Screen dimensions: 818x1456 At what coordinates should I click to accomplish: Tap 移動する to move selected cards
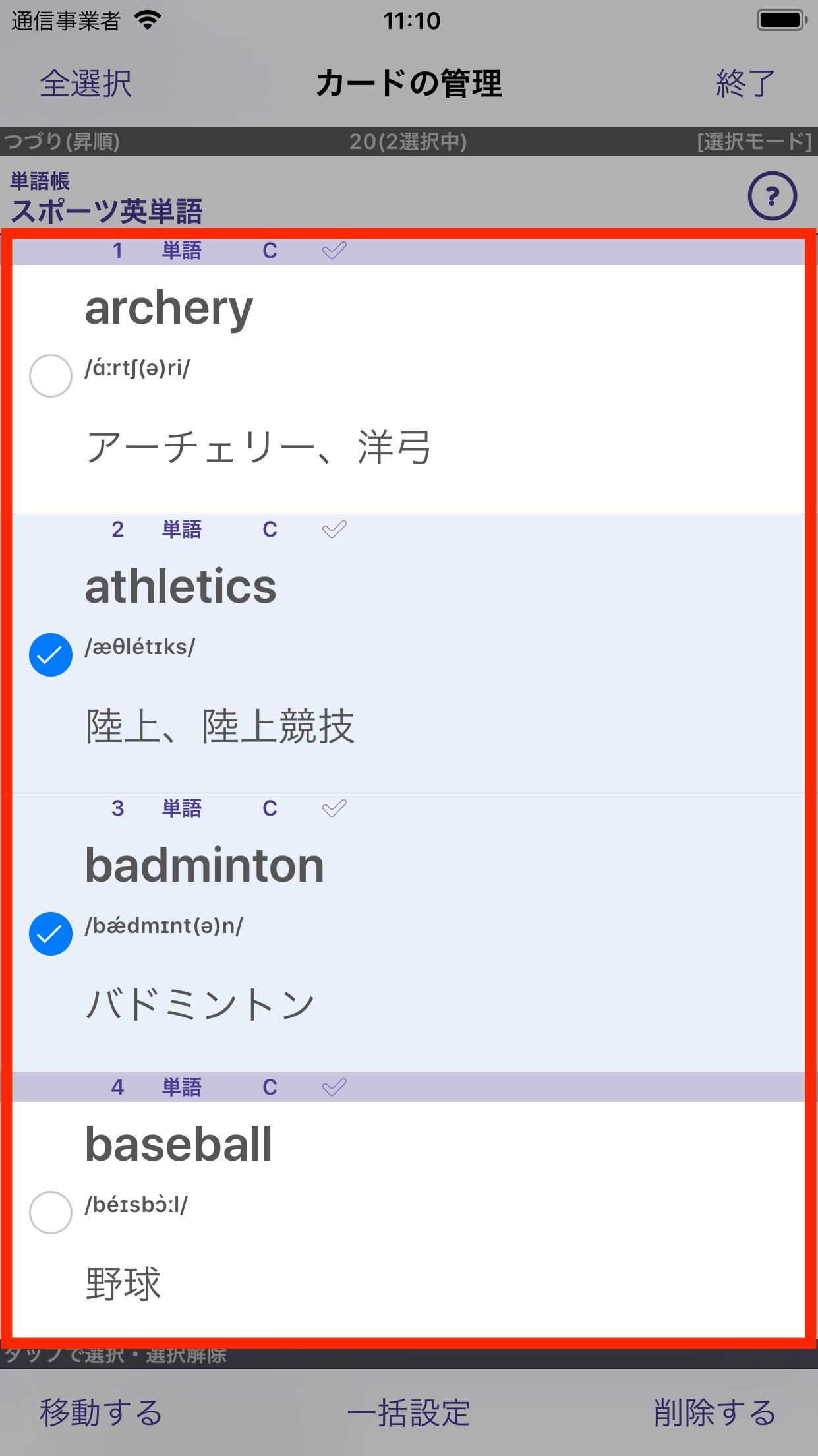click(x=101, y=1412)
